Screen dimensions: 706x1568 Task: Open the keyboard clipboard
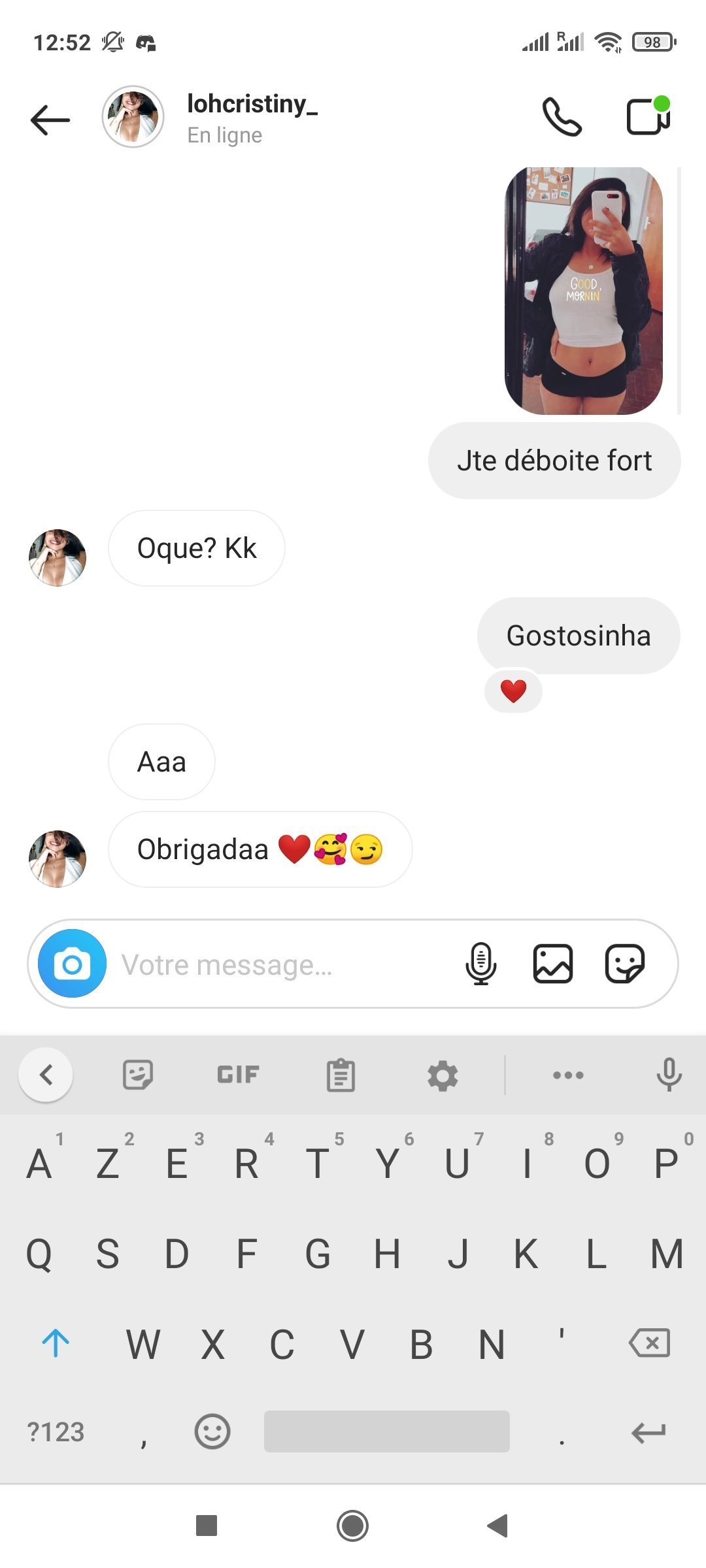[341, 1075]
